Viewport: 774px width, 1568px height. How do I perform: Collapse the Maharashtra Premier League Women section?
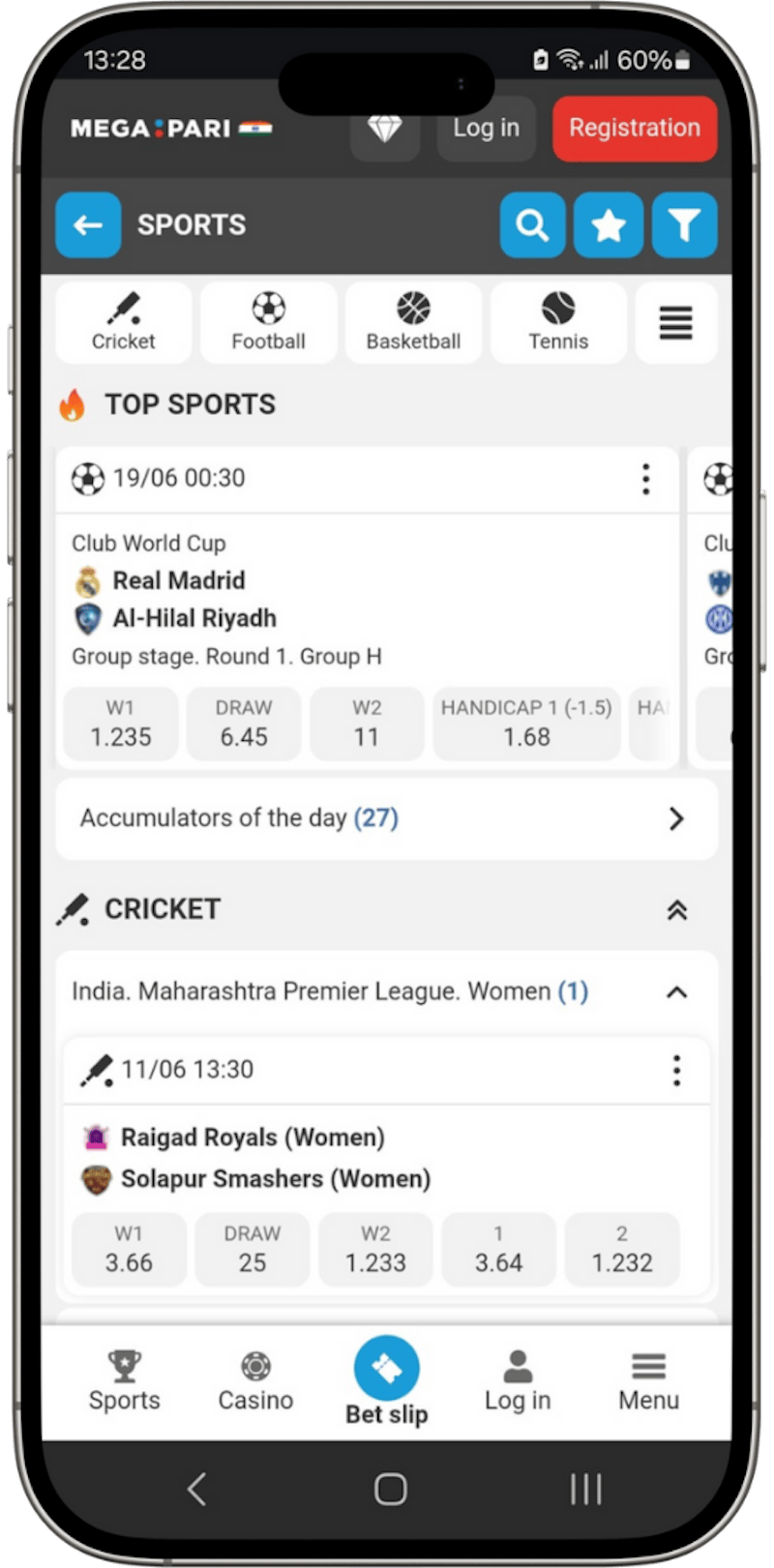point(676,992)
